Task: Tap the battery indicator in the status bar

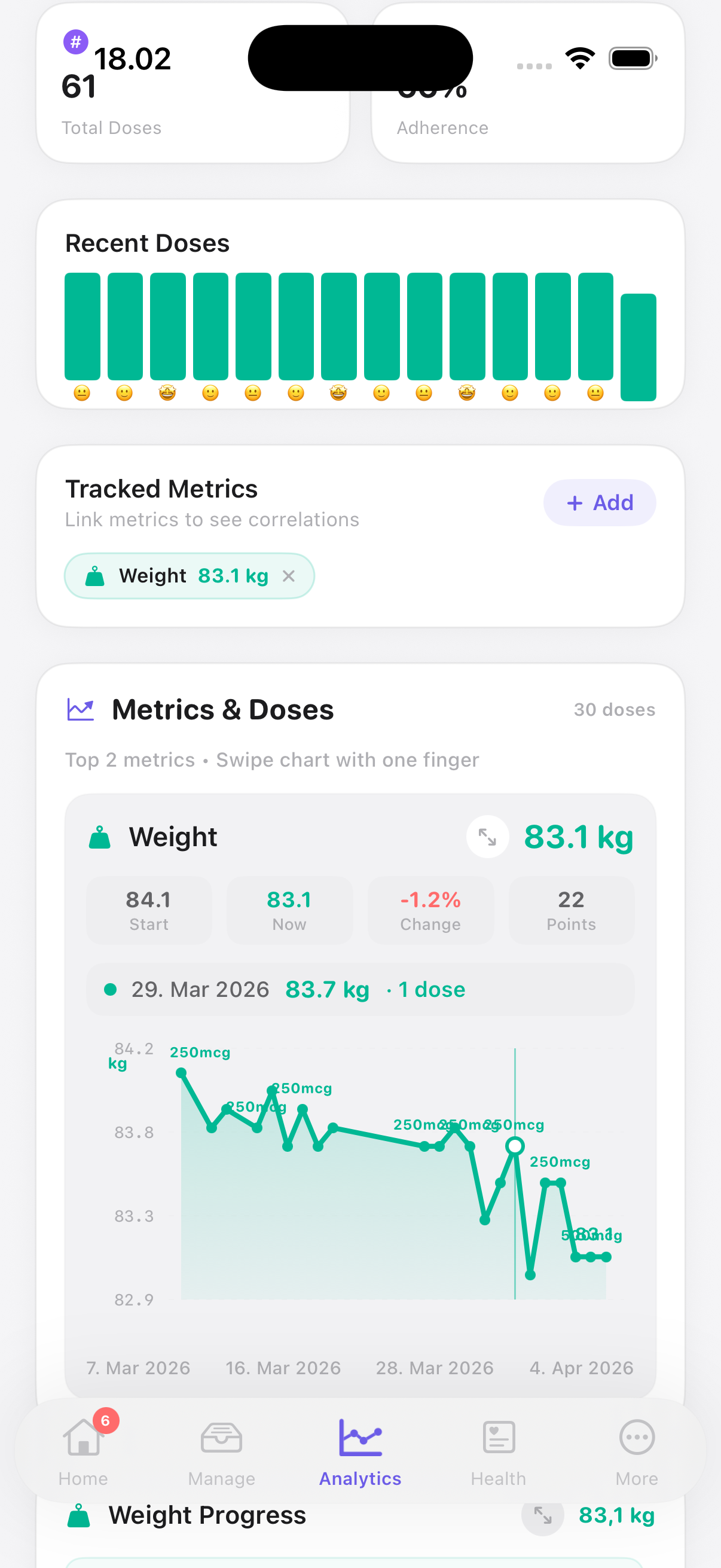Action: 631,58
